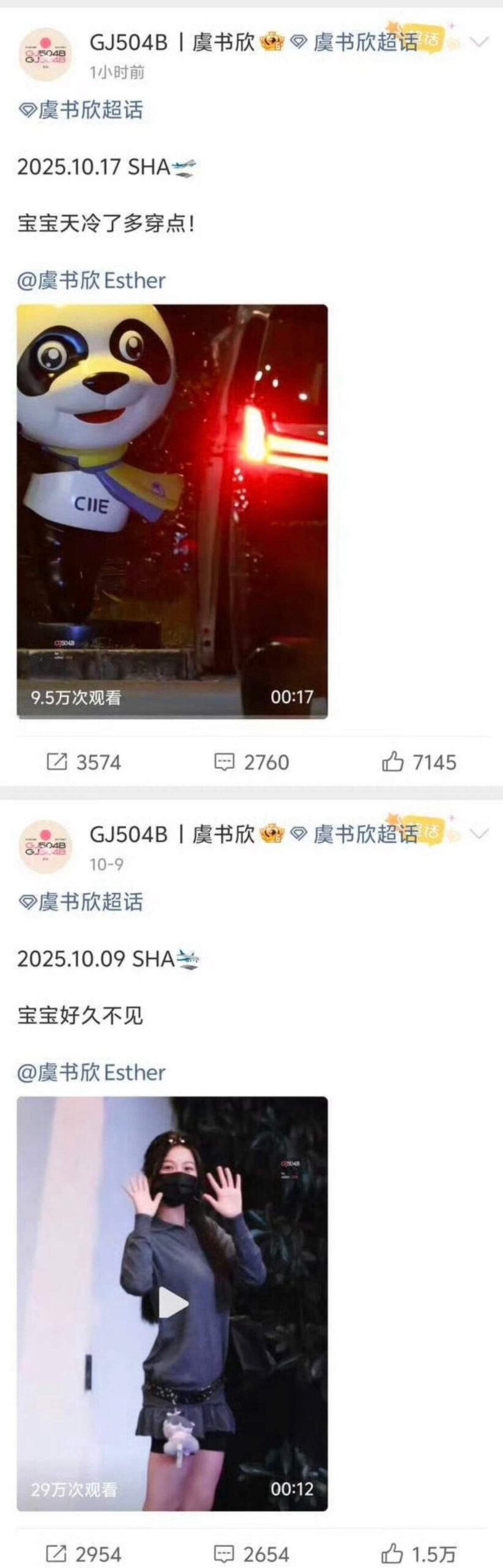503x1568 pixels.
Task: Open the 2654 comments on the 2025.10.09 post
Action: (251, 1554)
